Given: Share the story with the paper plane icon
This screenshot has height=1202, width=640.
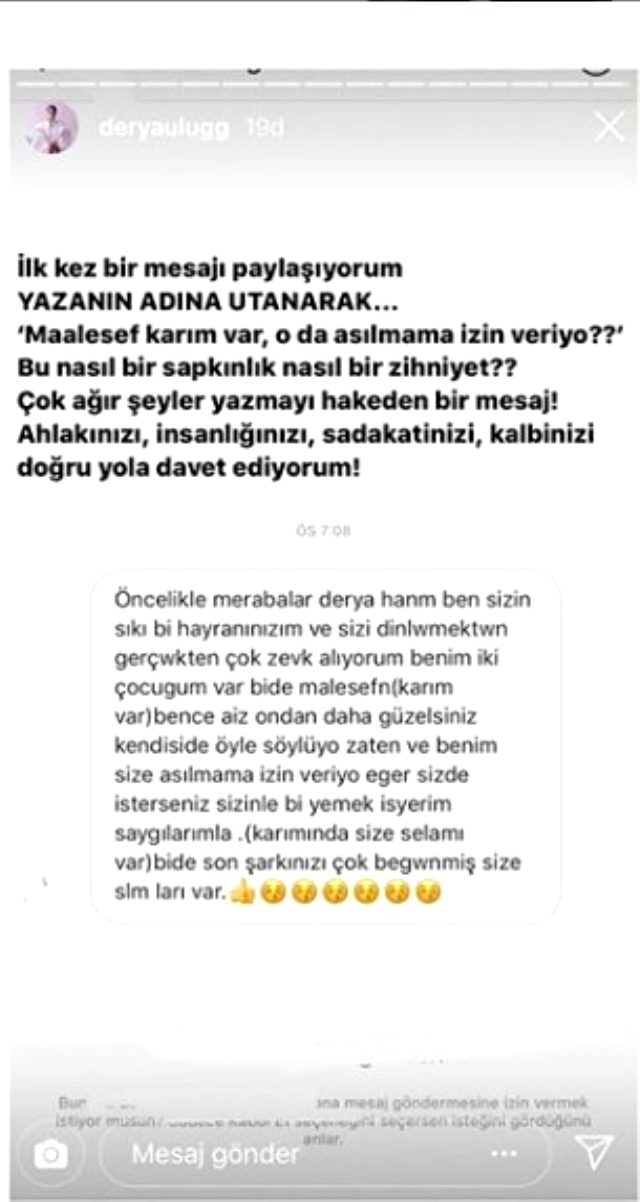Looking at the screenshot, I should (597, 1153).
